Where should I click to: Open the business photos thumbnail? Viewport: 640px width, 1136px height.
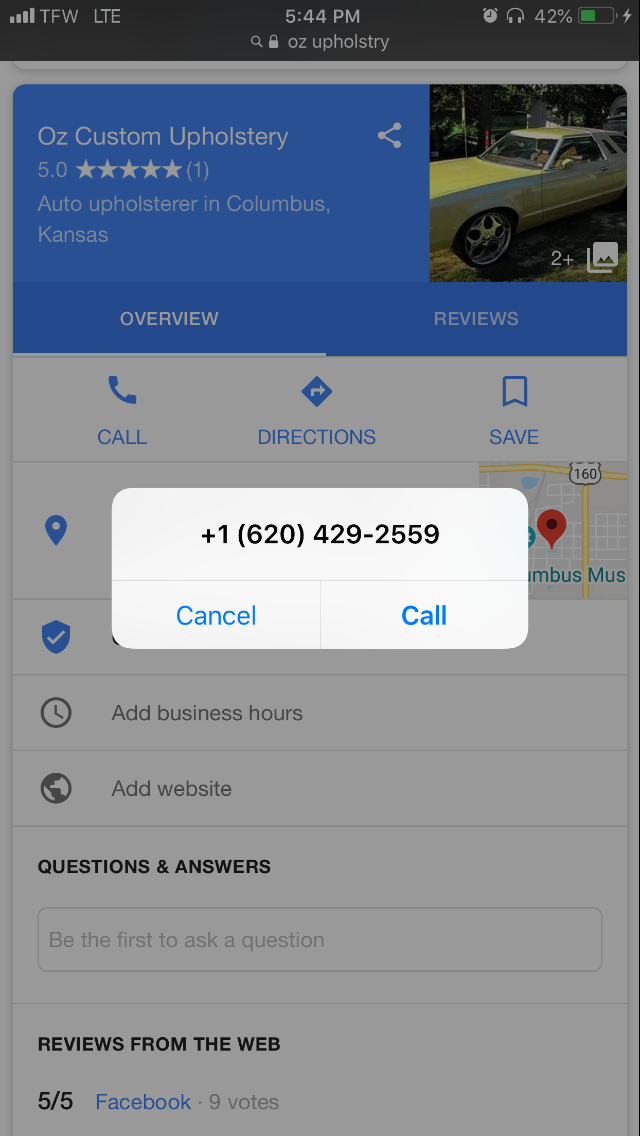pyautogui.click(x=528, y=182)
